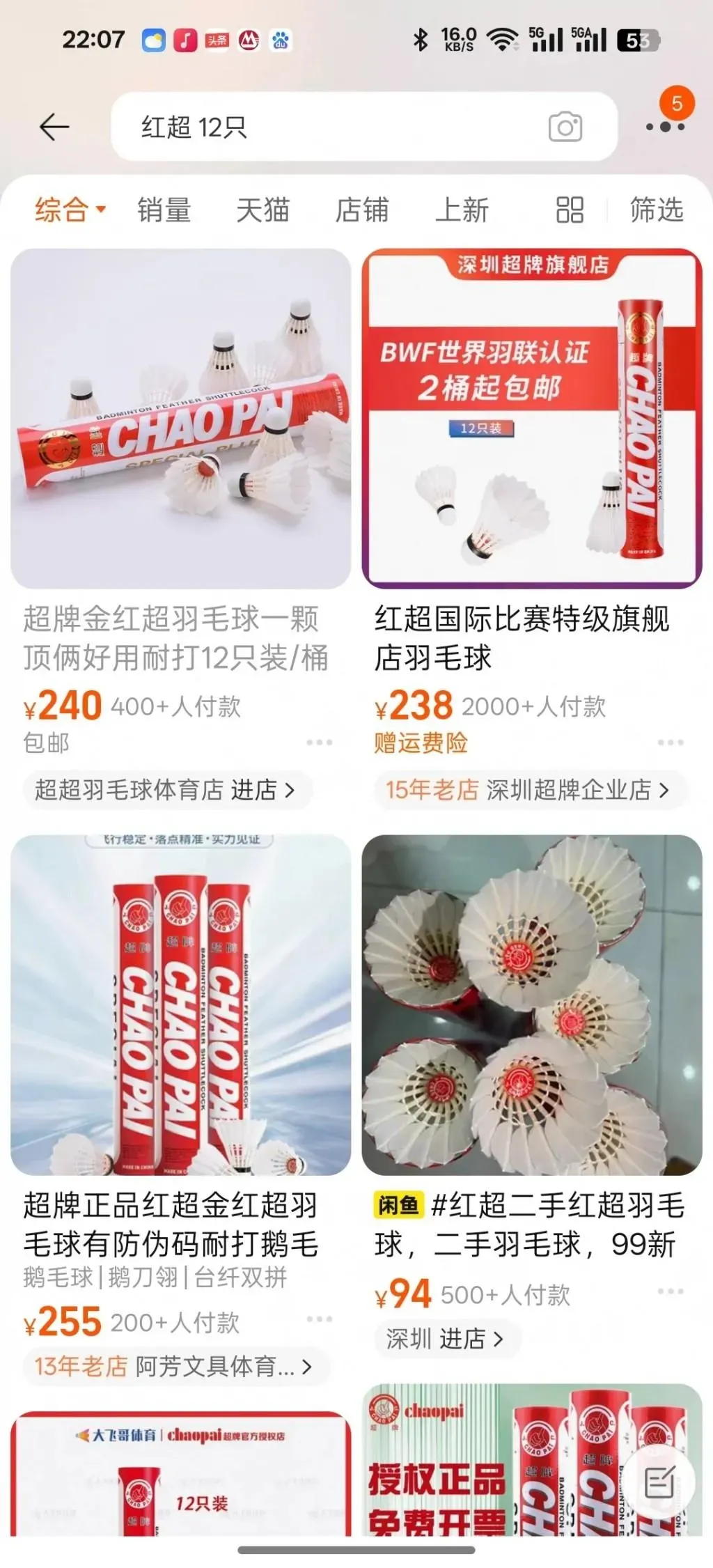The height and width of the screenshot is (1568, 713).
Task: Switch to the 上新 tab
Action: point(462,210)
